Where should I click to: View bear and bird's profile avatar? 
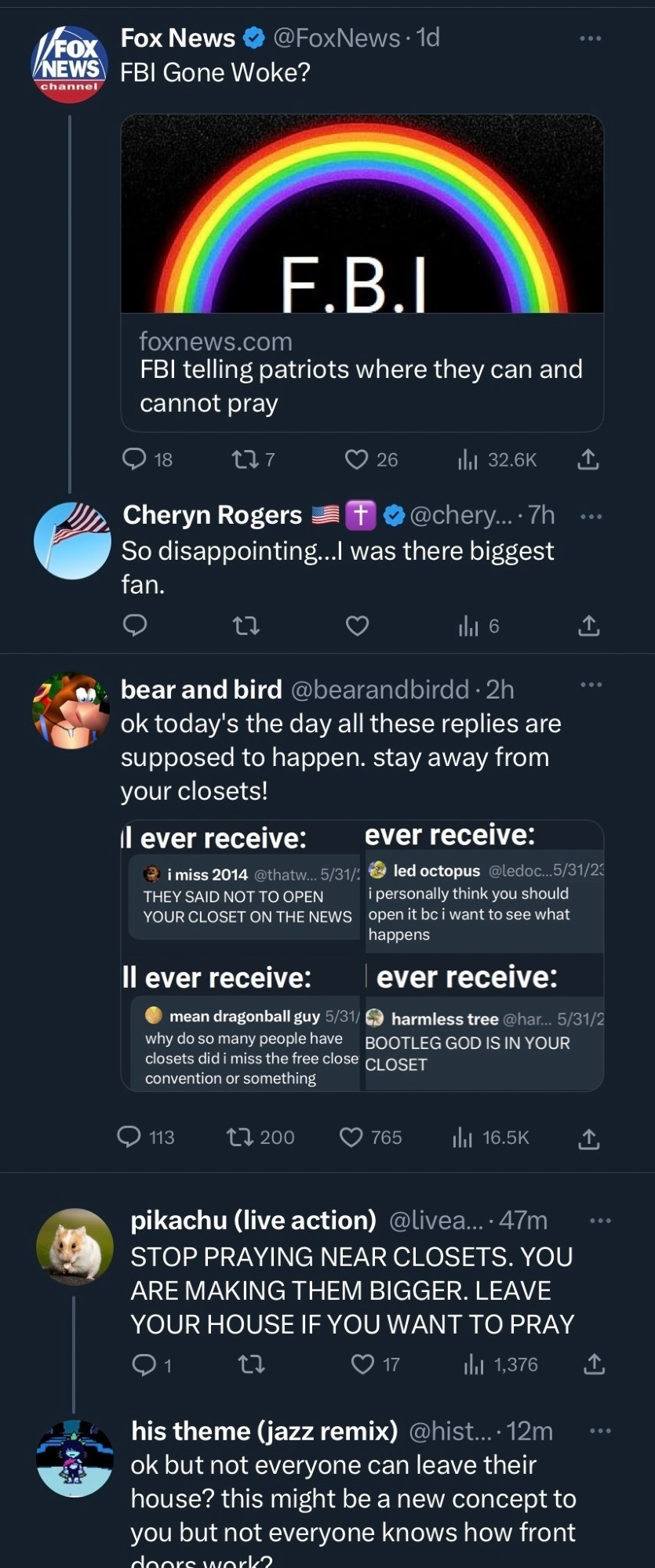[71, 710]
